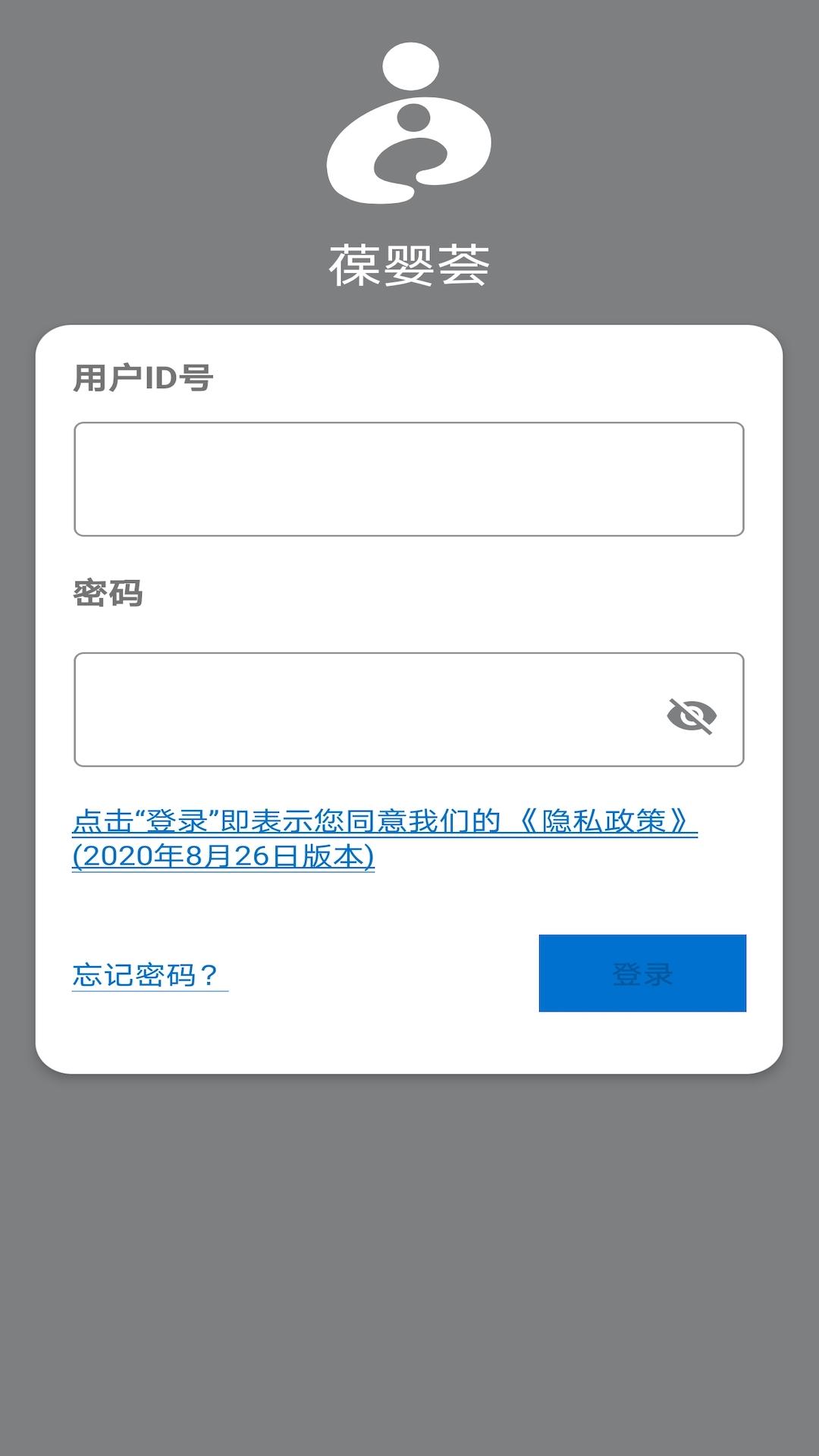819x1456 pixels.
Task: Toggle password visibility eye icon
Action: click(692, 716)
